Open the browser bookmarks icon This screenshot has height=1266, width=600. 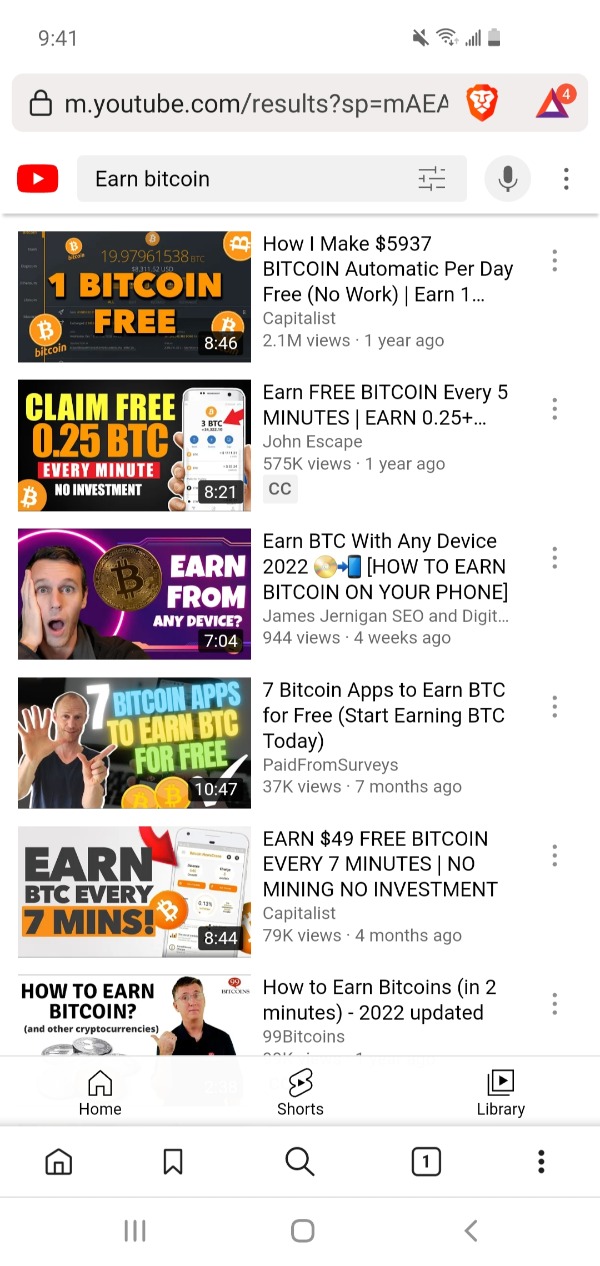(173, 1161)
